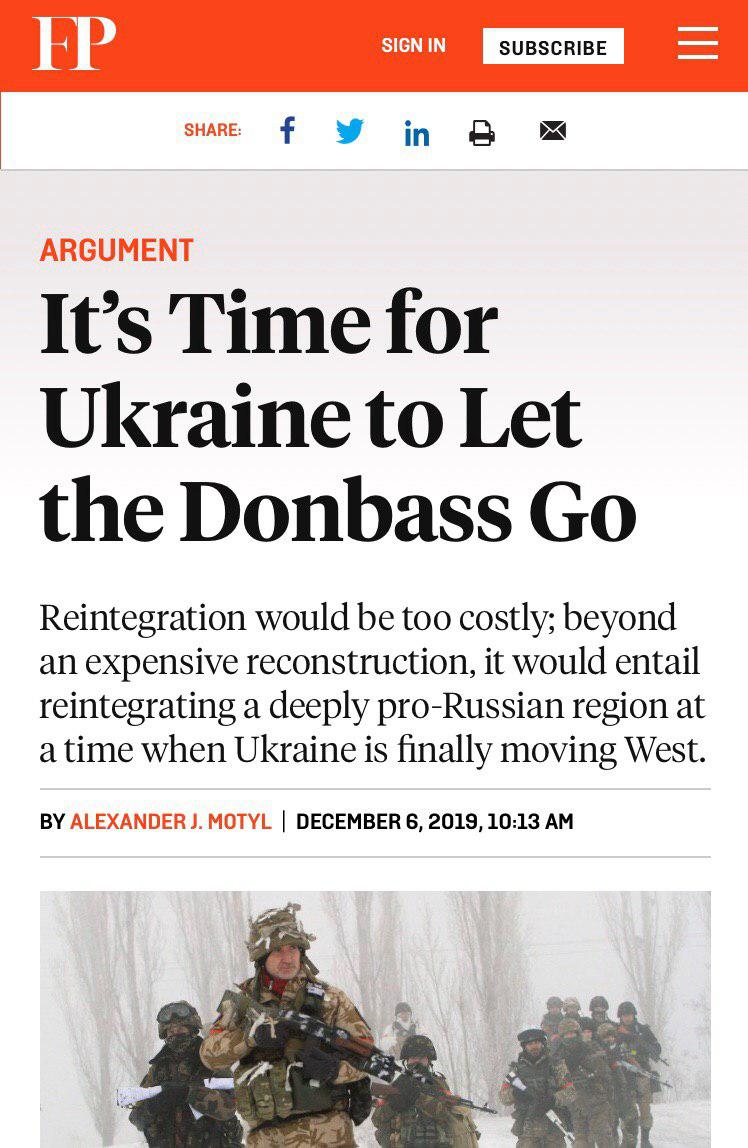This screenshot has height=1148, width=748.
Task: Open the hamburger menu
Action: point(697,44)
